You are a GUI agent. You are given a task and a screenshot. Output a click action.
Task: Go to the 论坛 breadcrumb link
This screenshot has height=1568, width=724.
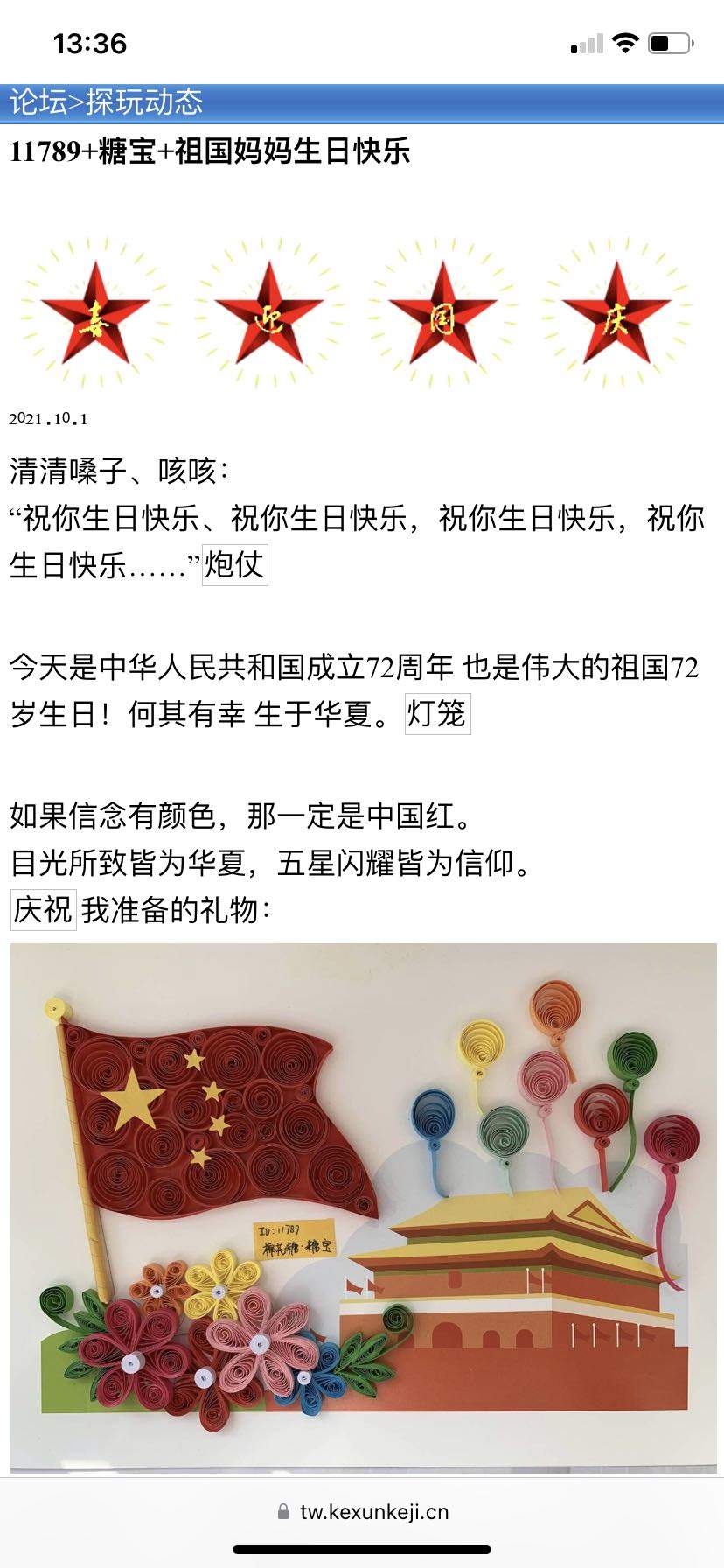click(x=38, y=102)
